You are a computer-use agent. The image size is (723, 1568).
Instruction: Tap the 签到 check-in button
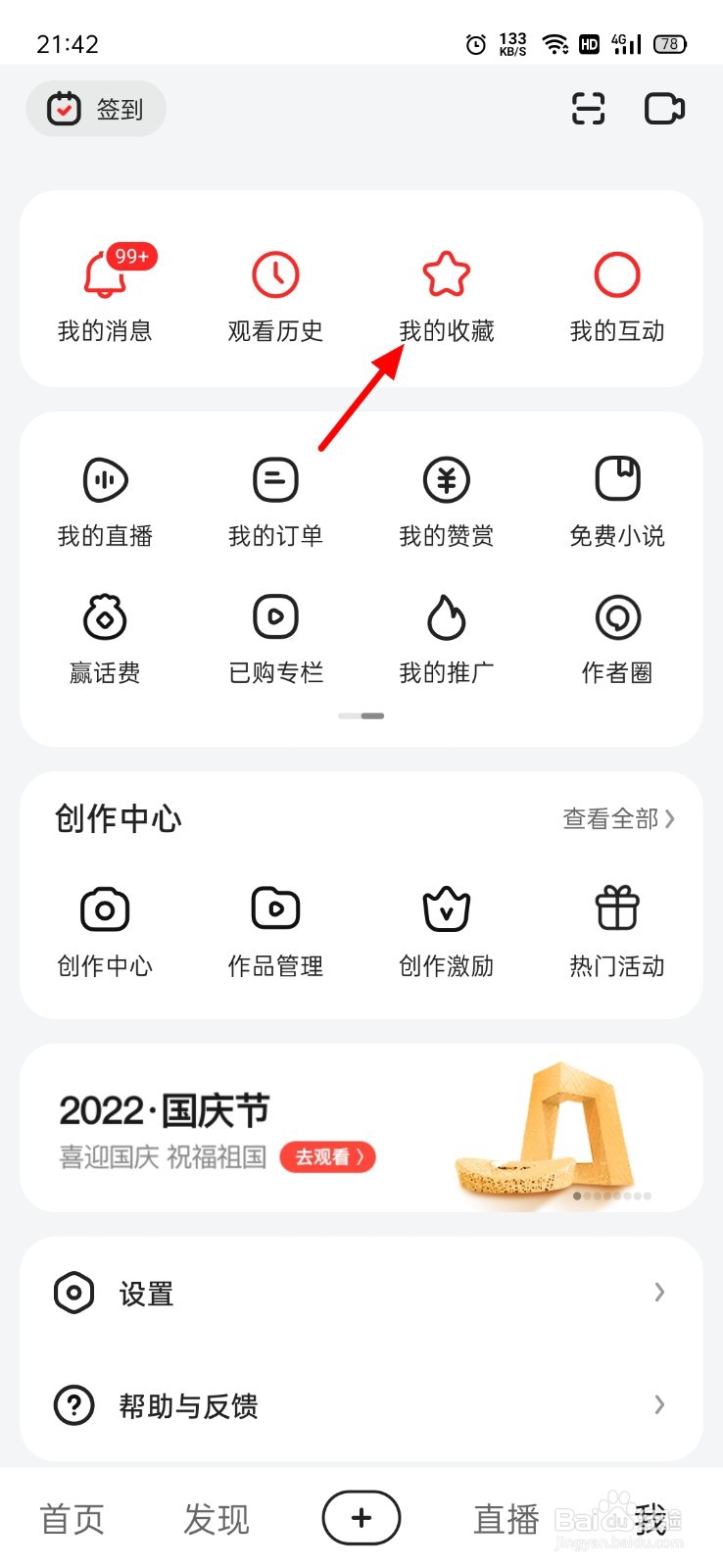[x=95, y=109]
